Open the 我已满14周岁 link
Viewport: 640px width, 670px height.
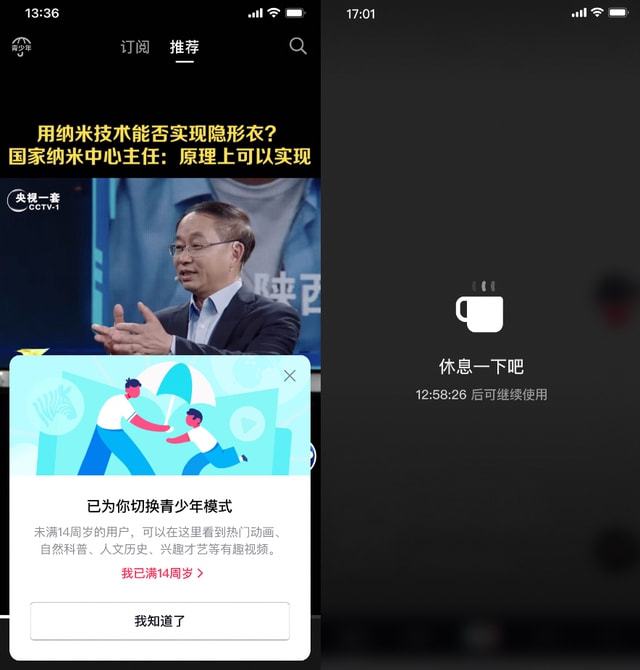click(x=163, y=573)
